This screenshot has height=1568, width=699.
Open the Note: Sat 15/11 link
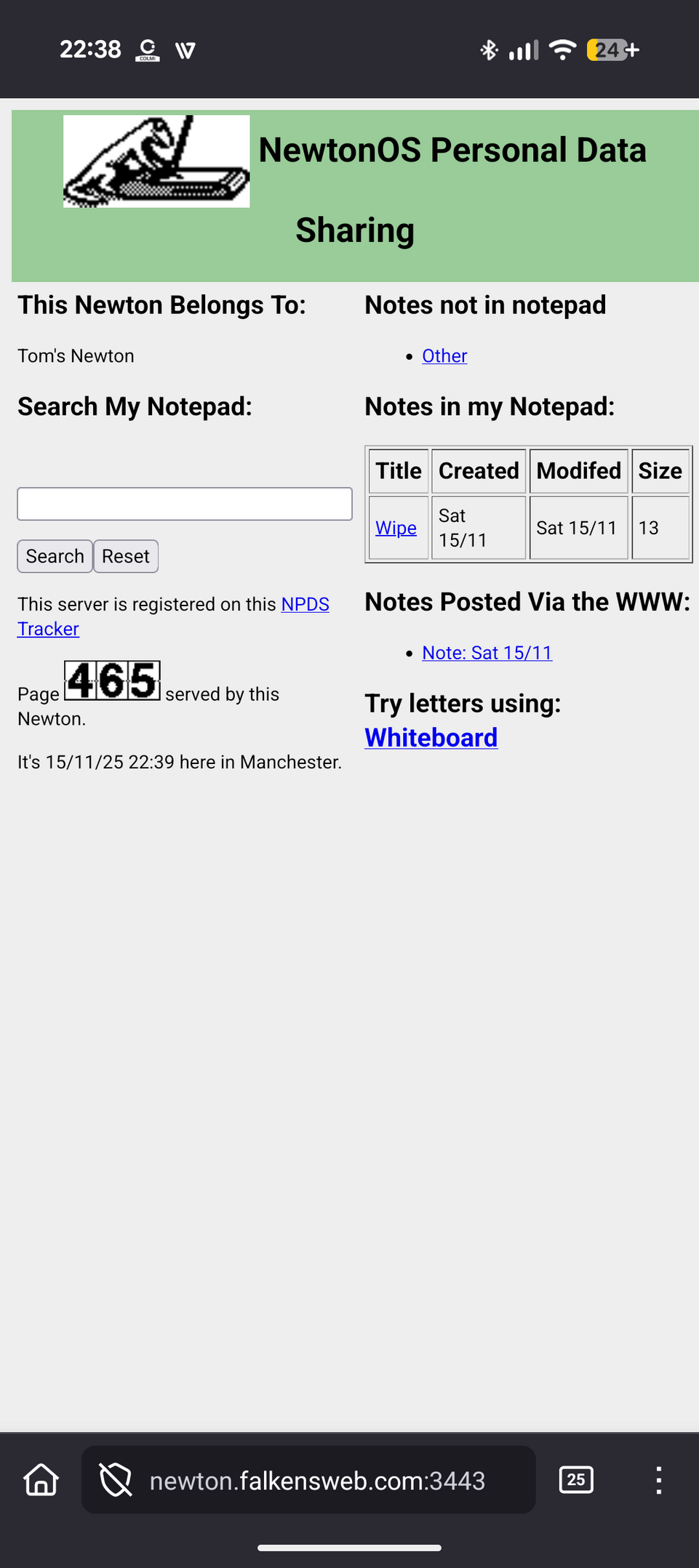click(487, 653)
